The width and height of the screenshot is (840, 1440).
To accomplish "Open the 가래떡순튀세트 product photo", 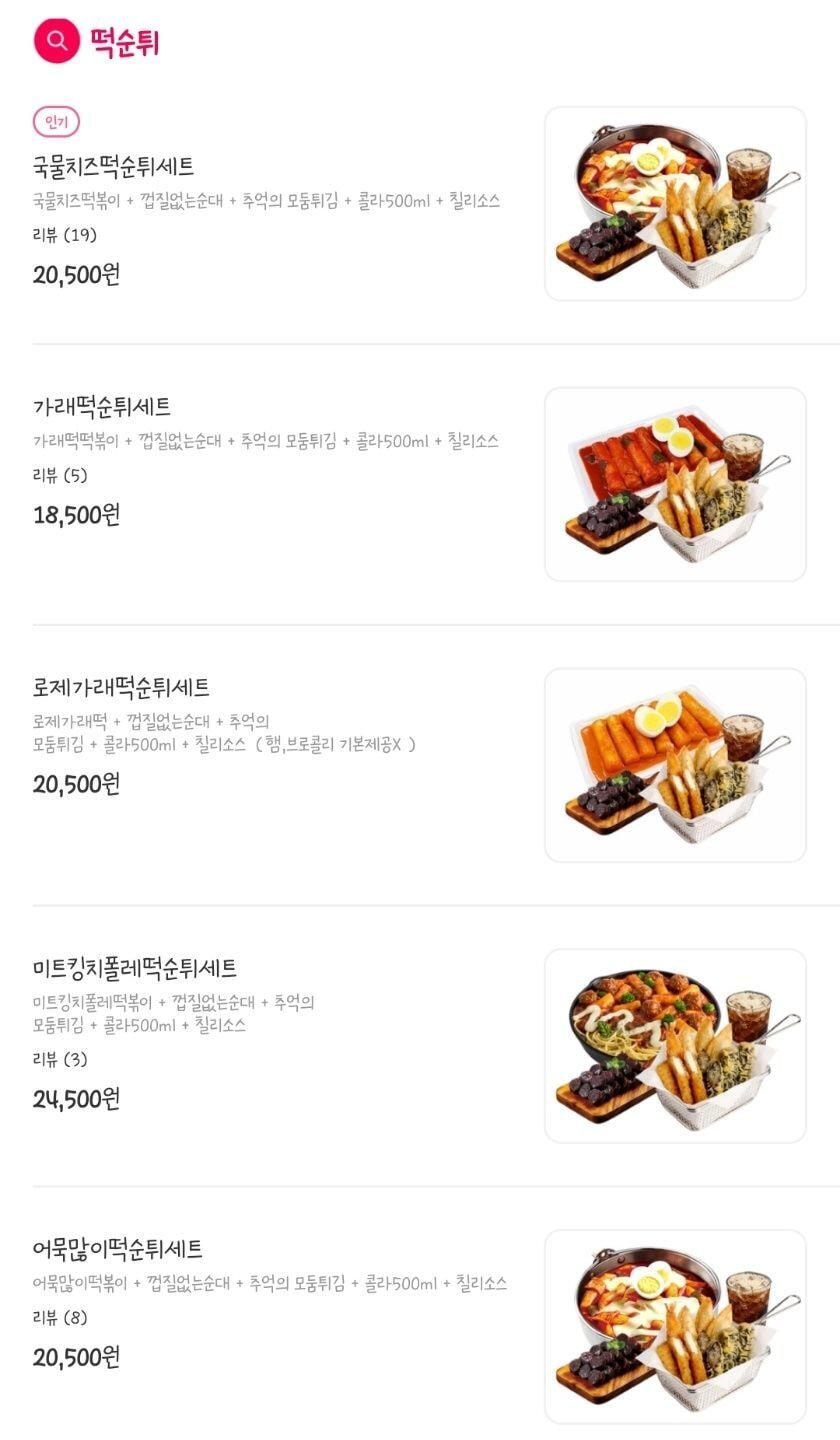I will pyautogui.click(x=674, y=483).
